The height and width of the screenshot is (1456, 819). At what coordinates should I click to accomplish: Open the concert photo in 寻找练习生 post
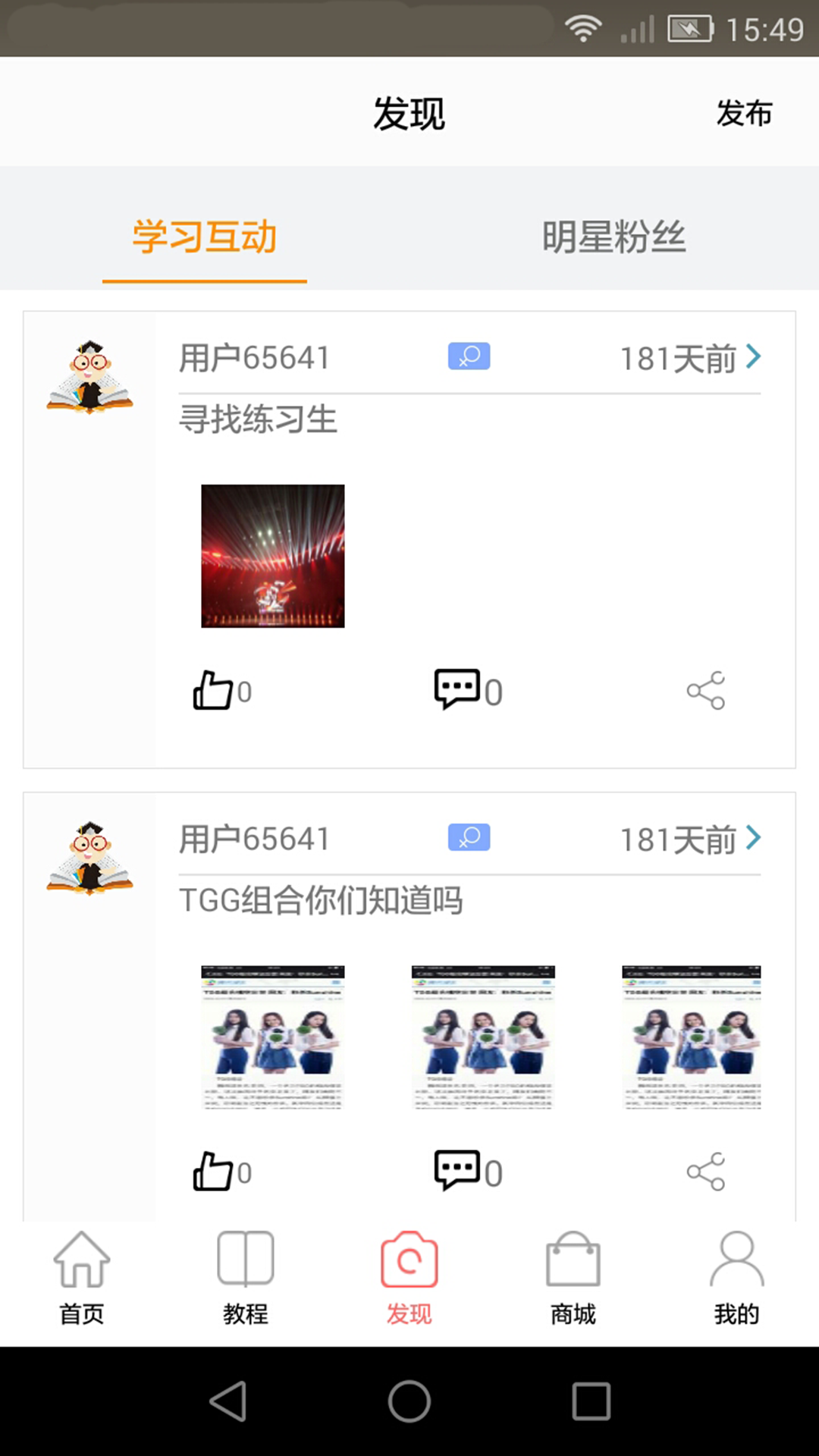coord(272,556)
